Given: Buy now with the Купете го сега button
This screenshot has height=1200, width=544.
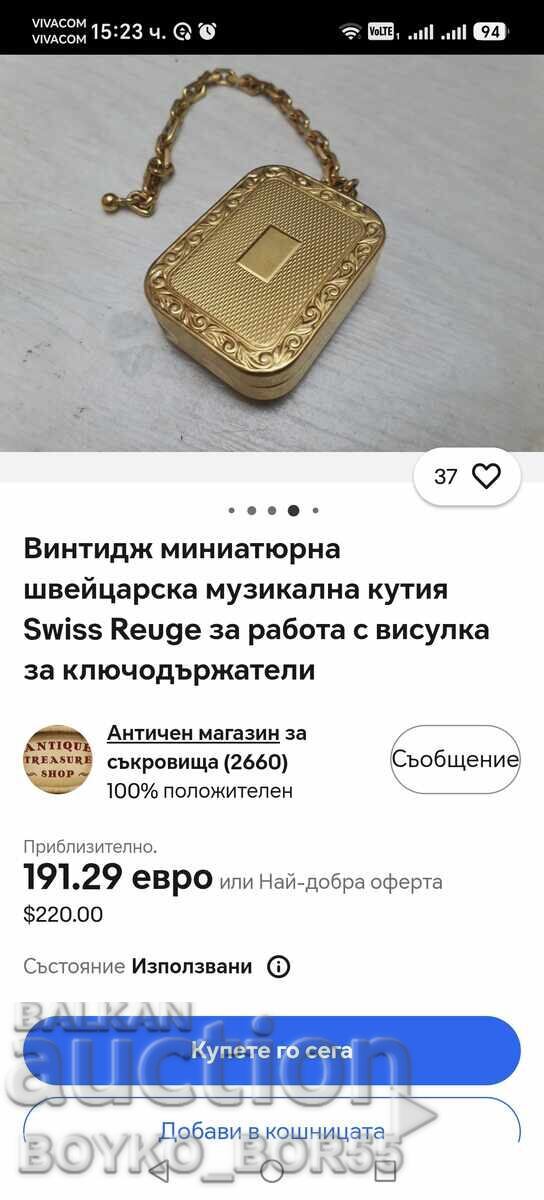Looking at the screenshot, I should (272, 1051).
